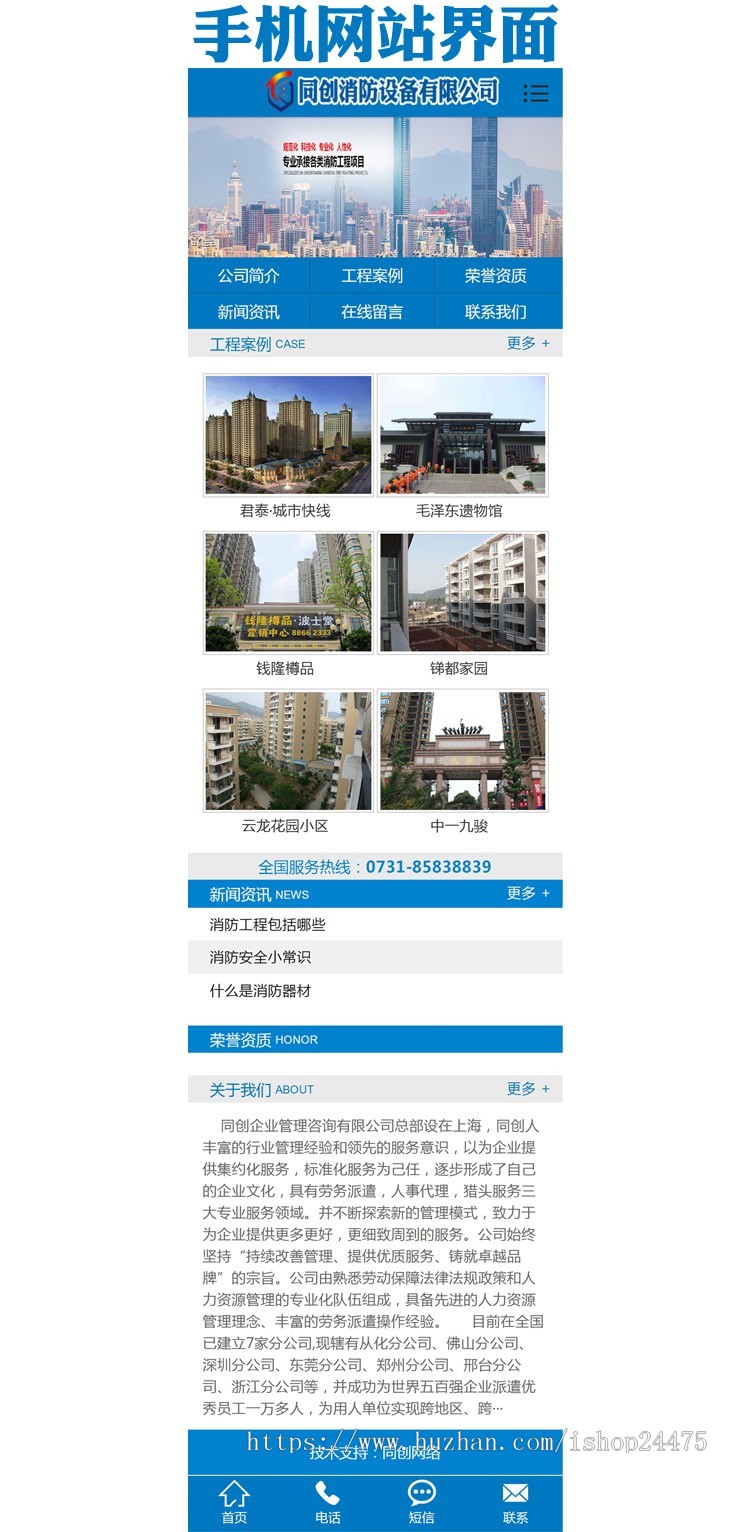This screenshot has width=750, height=1532.
Task: Open the hamburger menu icon
Action: point(536,93)
